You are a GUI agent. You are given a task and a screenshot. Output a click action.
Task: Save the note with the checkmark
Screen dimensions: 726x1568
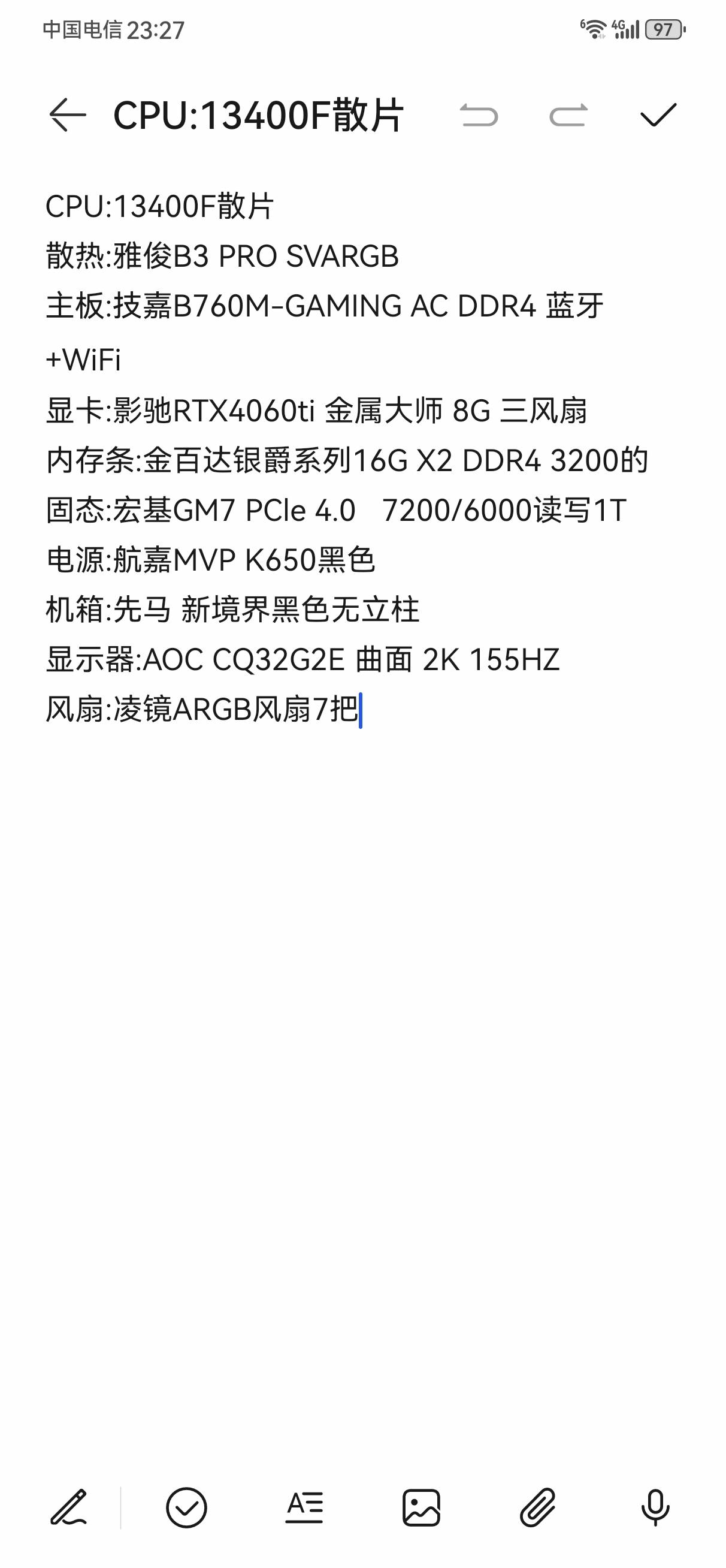pyautogui.click(x=658, y=115)
